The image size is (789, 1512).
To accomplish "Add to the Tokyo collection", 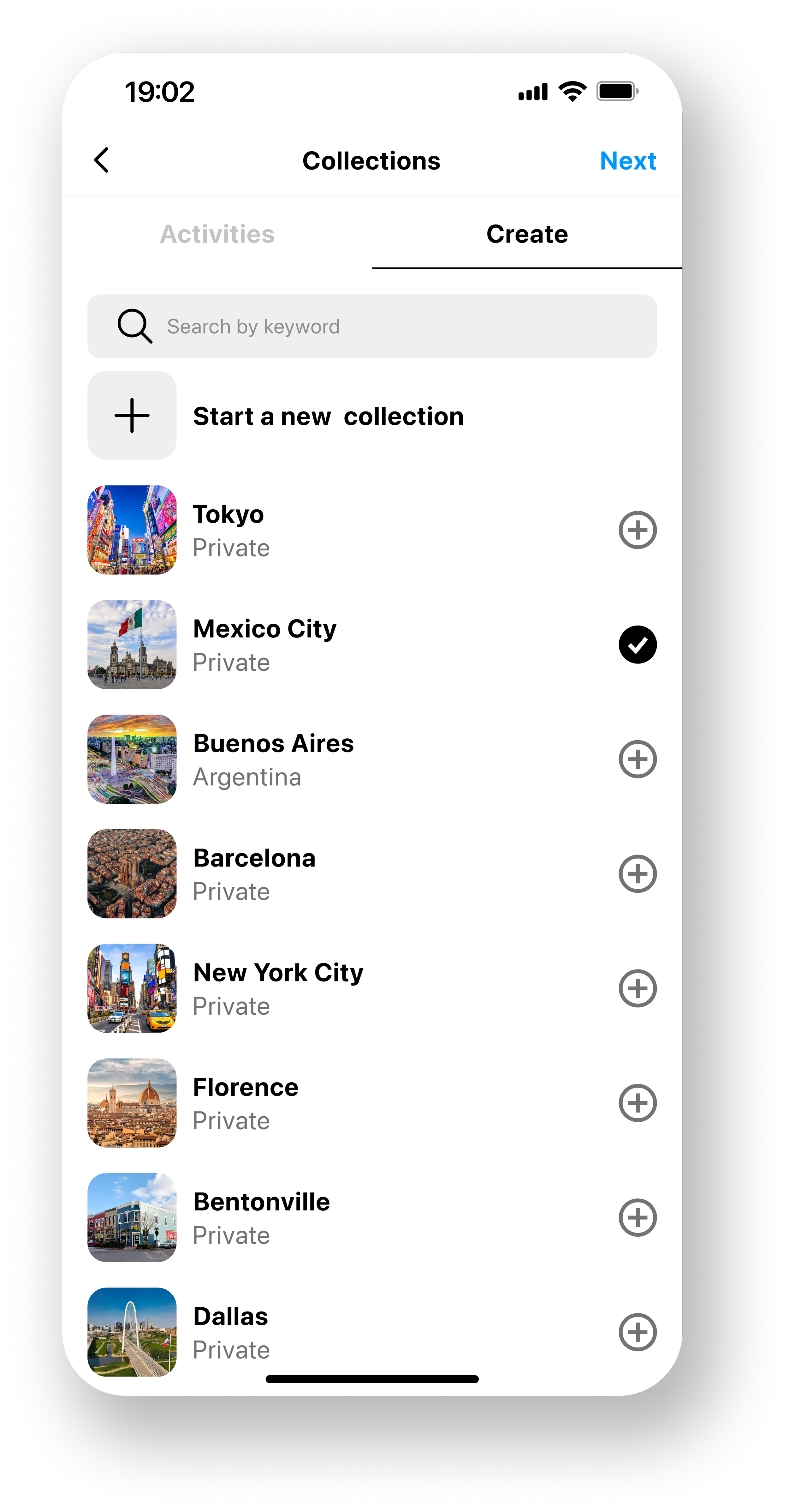I will pos(637,530).
